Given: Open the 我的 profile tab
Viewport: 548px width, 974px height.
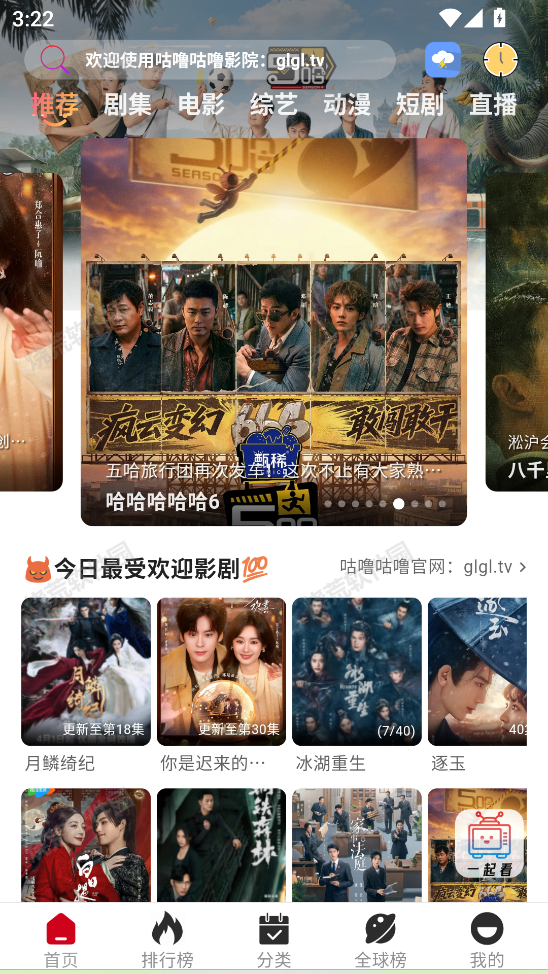Looking at the screenshot, I should (487, 940).
